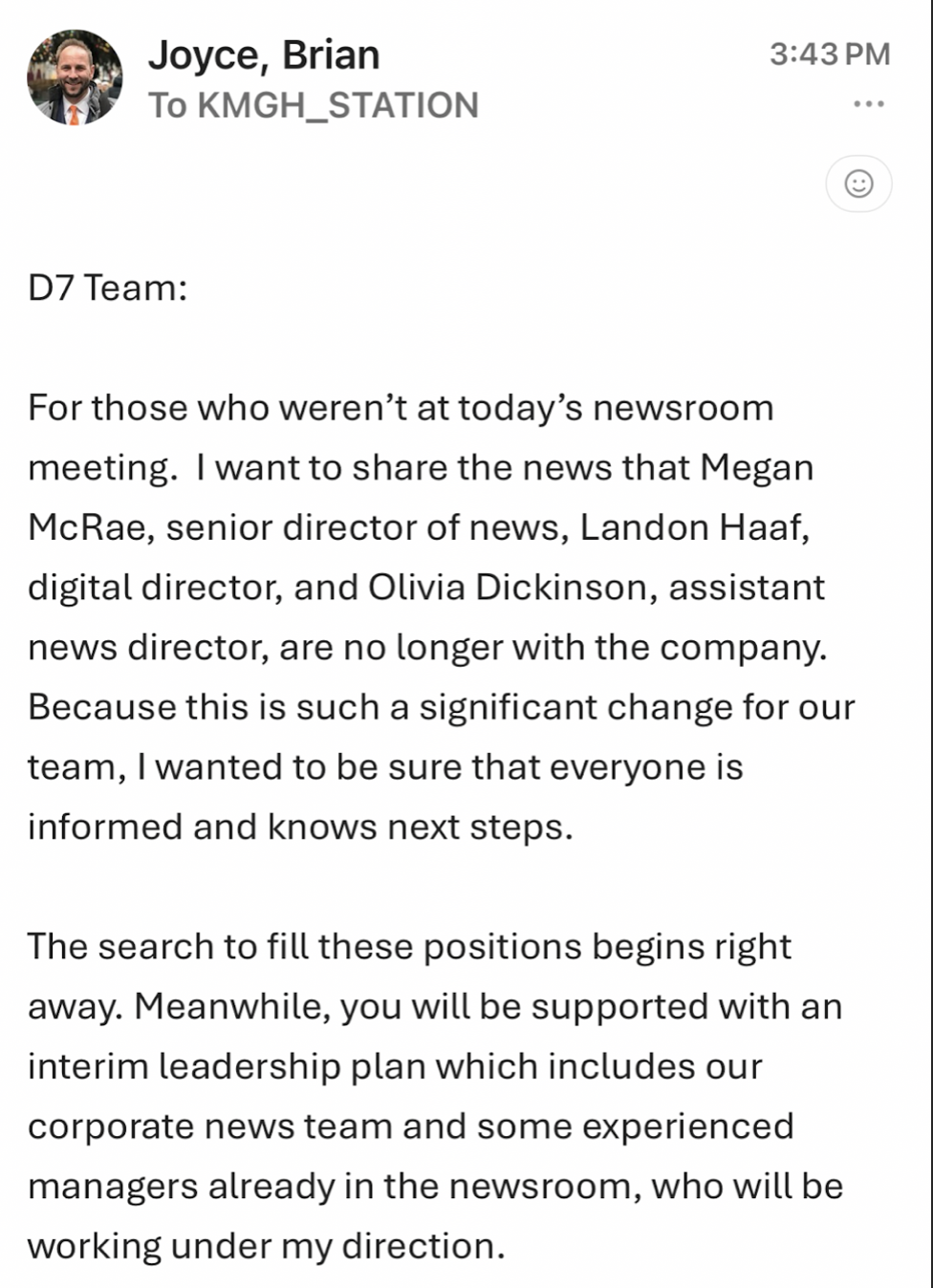This screenshot has width=933, height=1288.
Task: Open the three-dot message options menu
Action: pos(868,103)
